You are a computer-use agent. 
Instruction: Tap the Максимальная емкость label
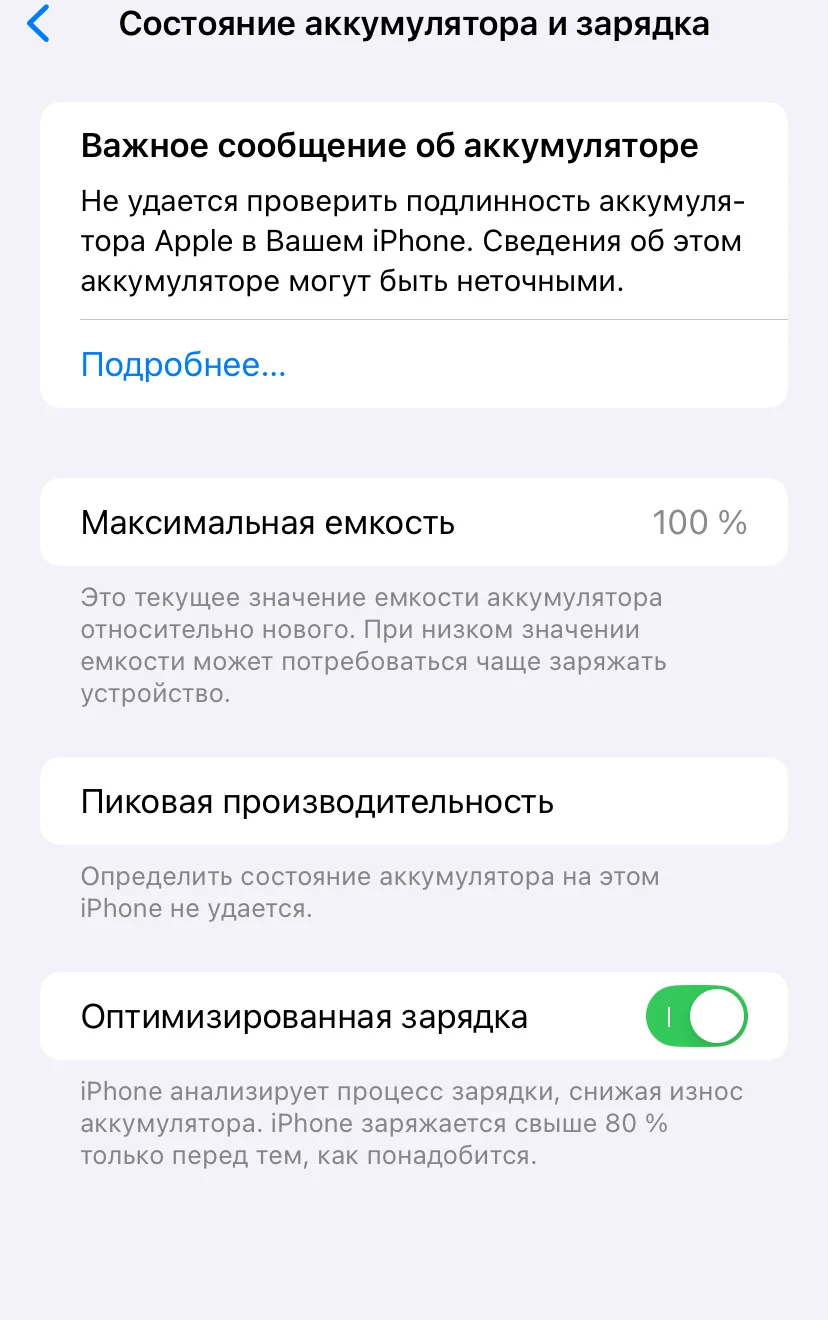pyautogui.click(x=270, y=521)
